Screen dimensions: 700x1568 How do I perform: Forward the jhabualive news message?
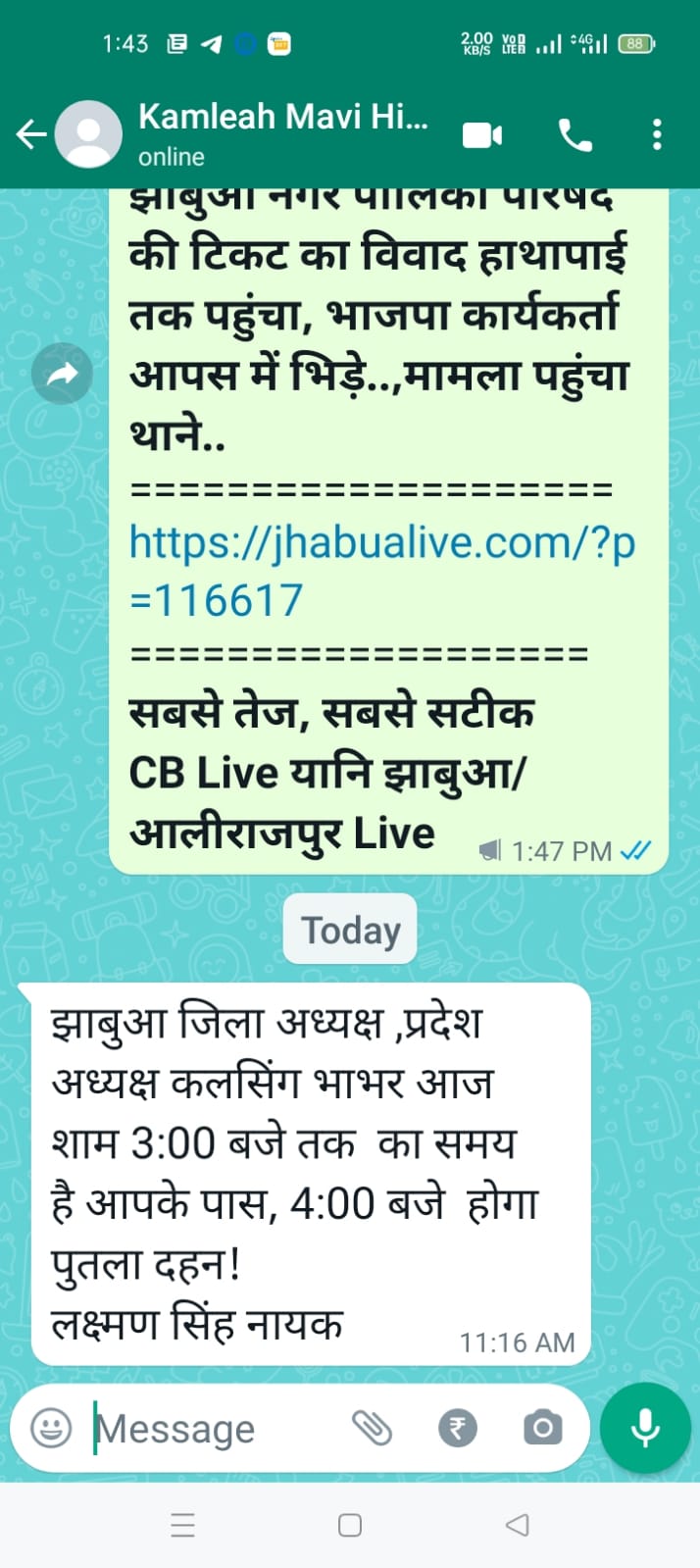point(62,374)
